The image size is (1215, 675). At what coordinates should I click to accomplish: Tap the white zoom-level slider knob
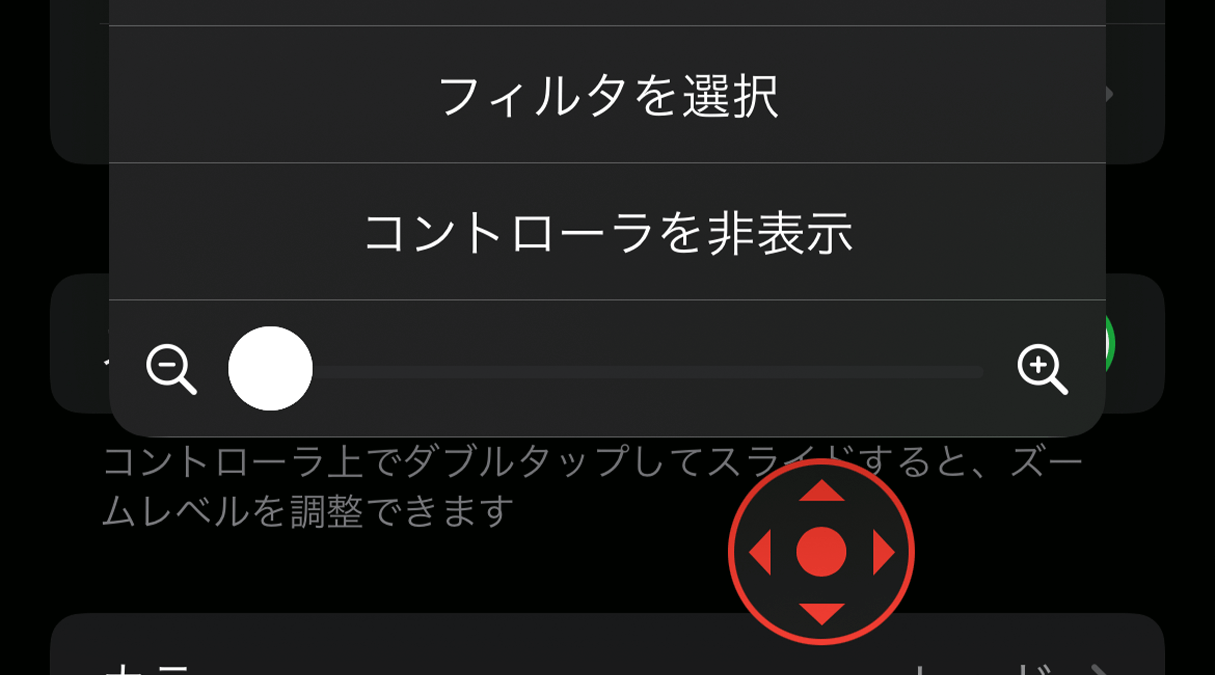coord(270,368)
